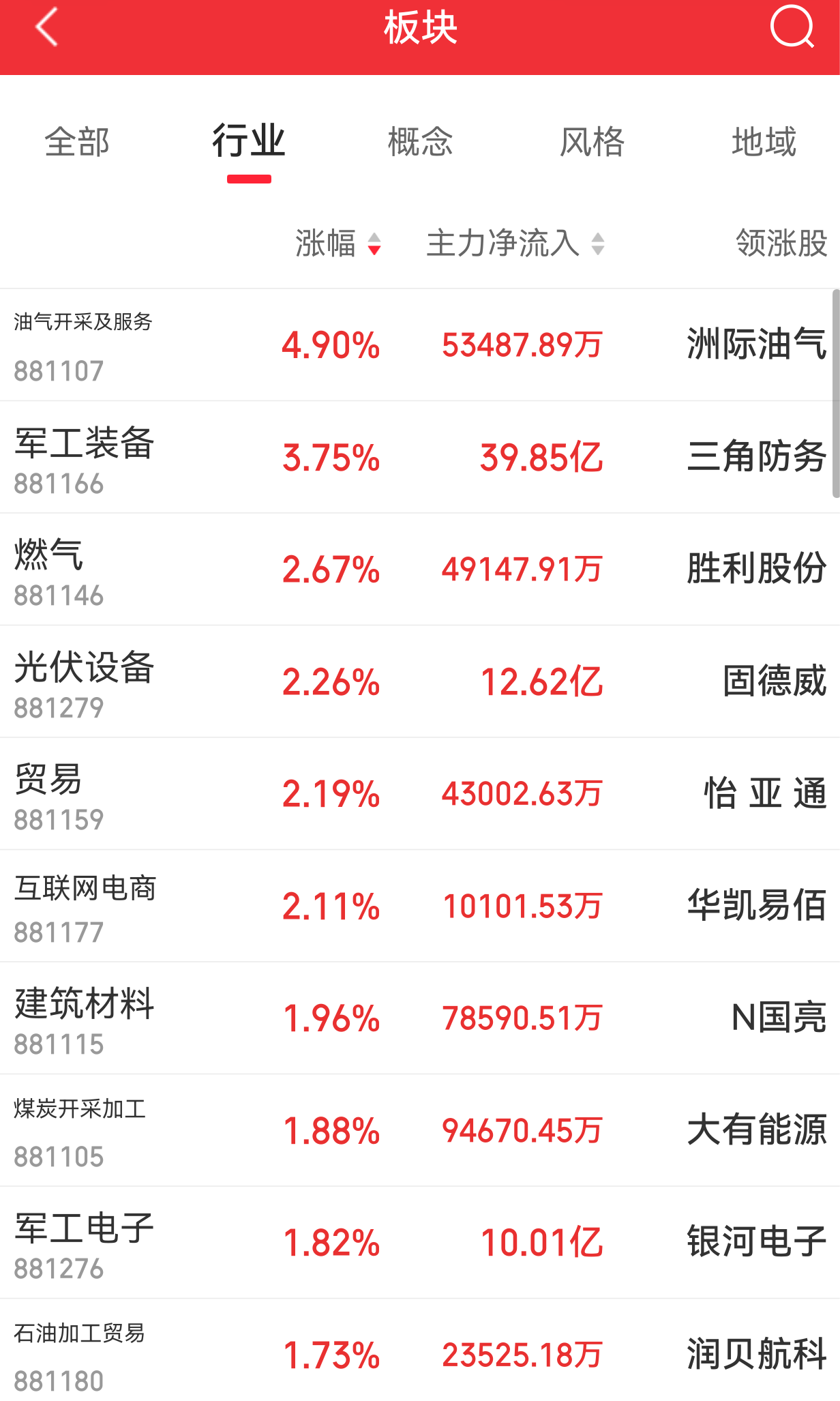Select the red underline indicator under 行业
Screen dimensions: 840x1401
pyautogui.click(x=250, y=179)
